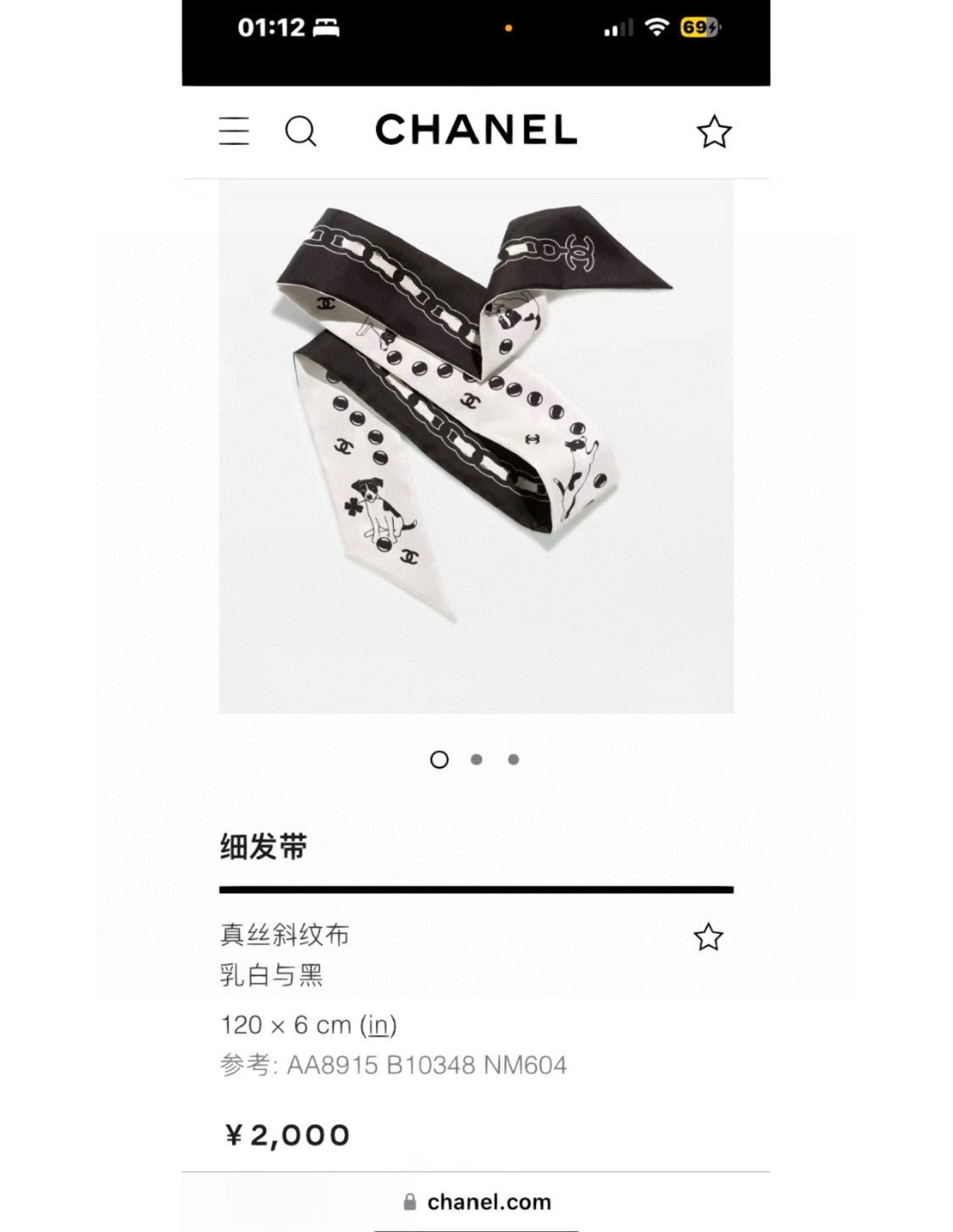Open the hamburger menu
The height and width of the screenshot is (1232, 953).
point(234,131)
